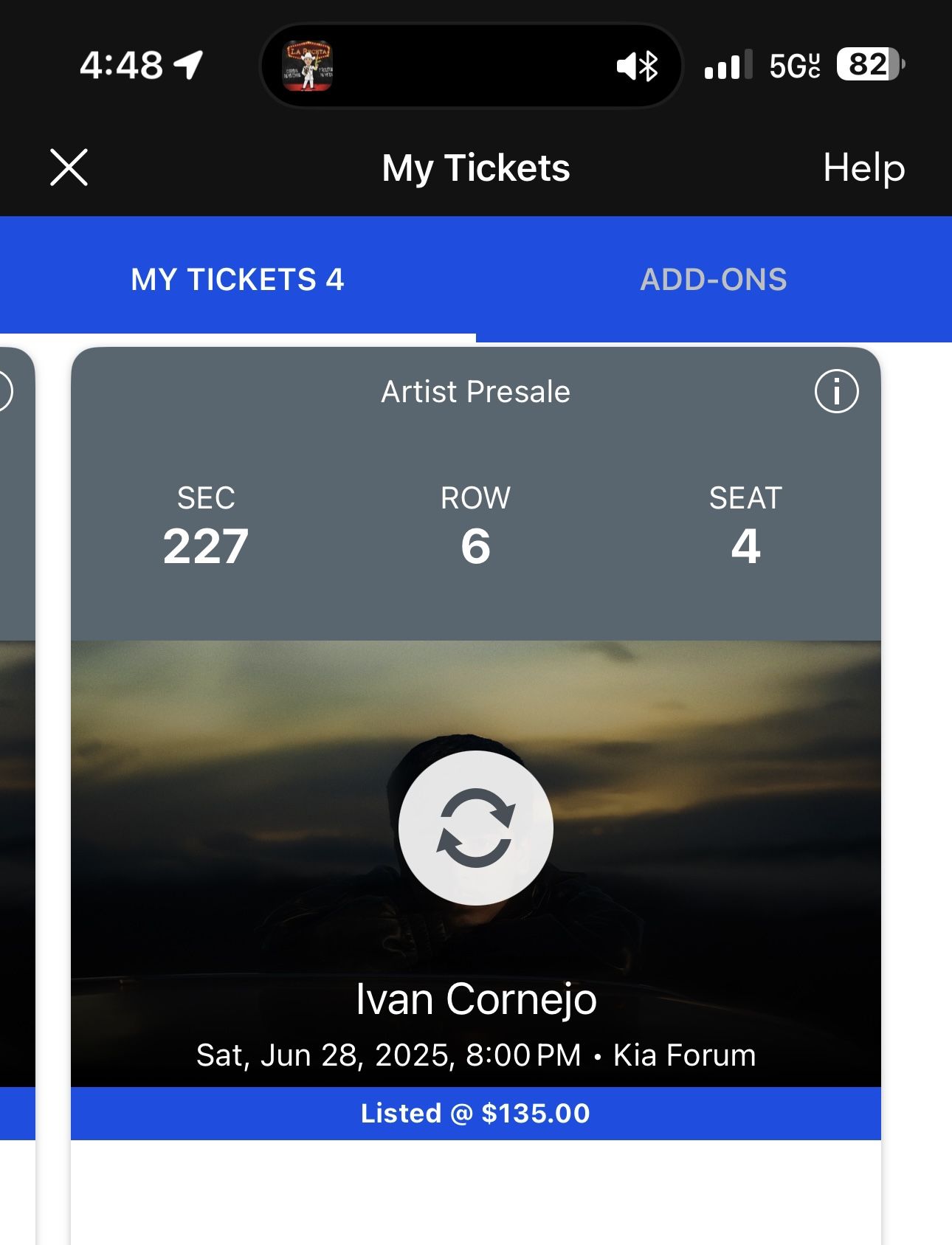Tap the event date and venue text
Image resolution: width=952 pixels, height=1245 pixels.
(476, 1055)
